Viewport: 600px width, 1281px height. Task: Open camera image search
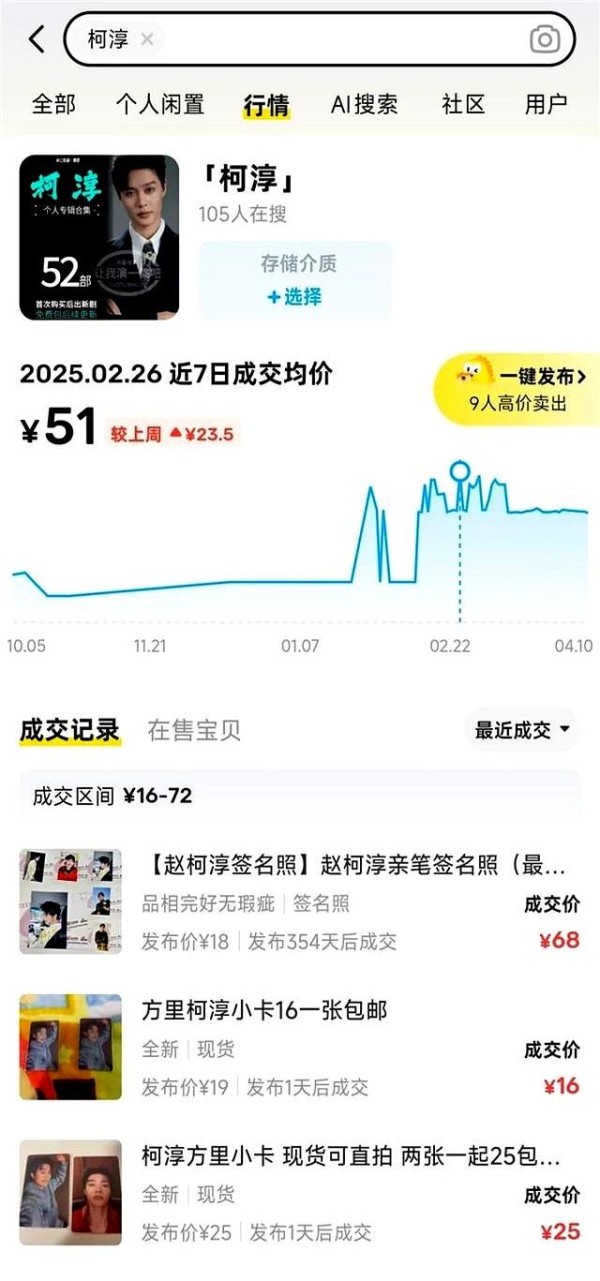545,40
